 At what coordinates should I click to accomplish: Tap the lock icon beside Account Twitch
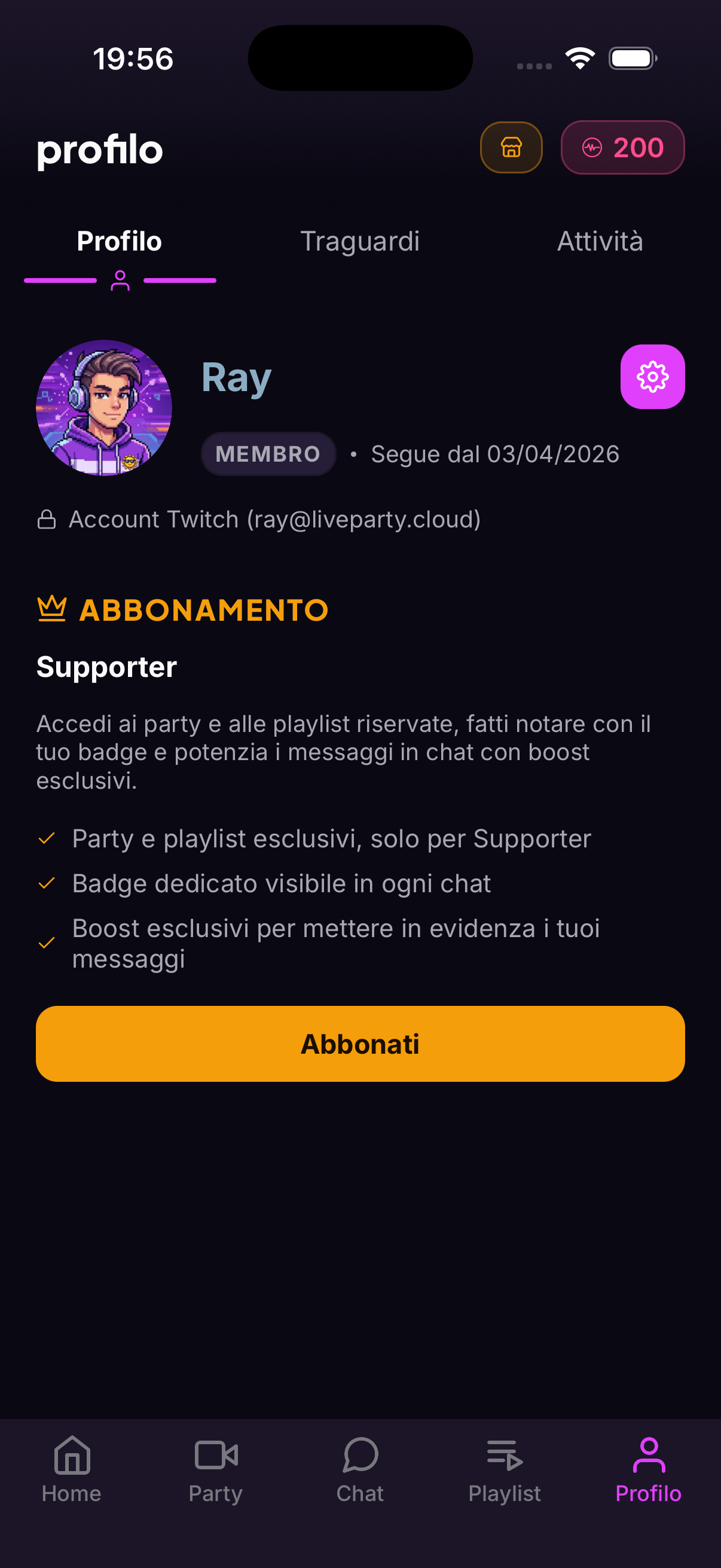pos(46,518)
